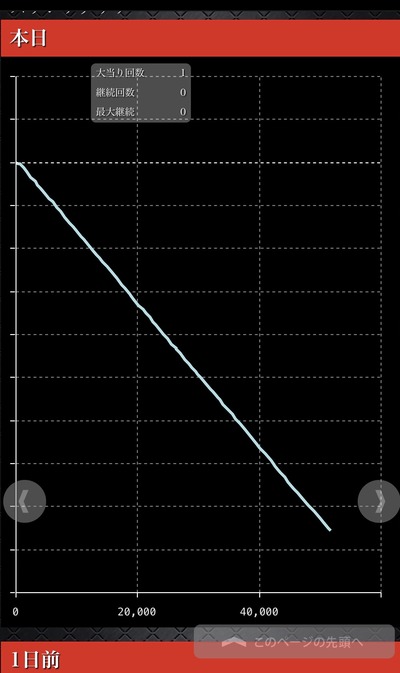Go to the next graph with right arrow
The width and height of the screenshot is (400, 673).
pos(379,501)
